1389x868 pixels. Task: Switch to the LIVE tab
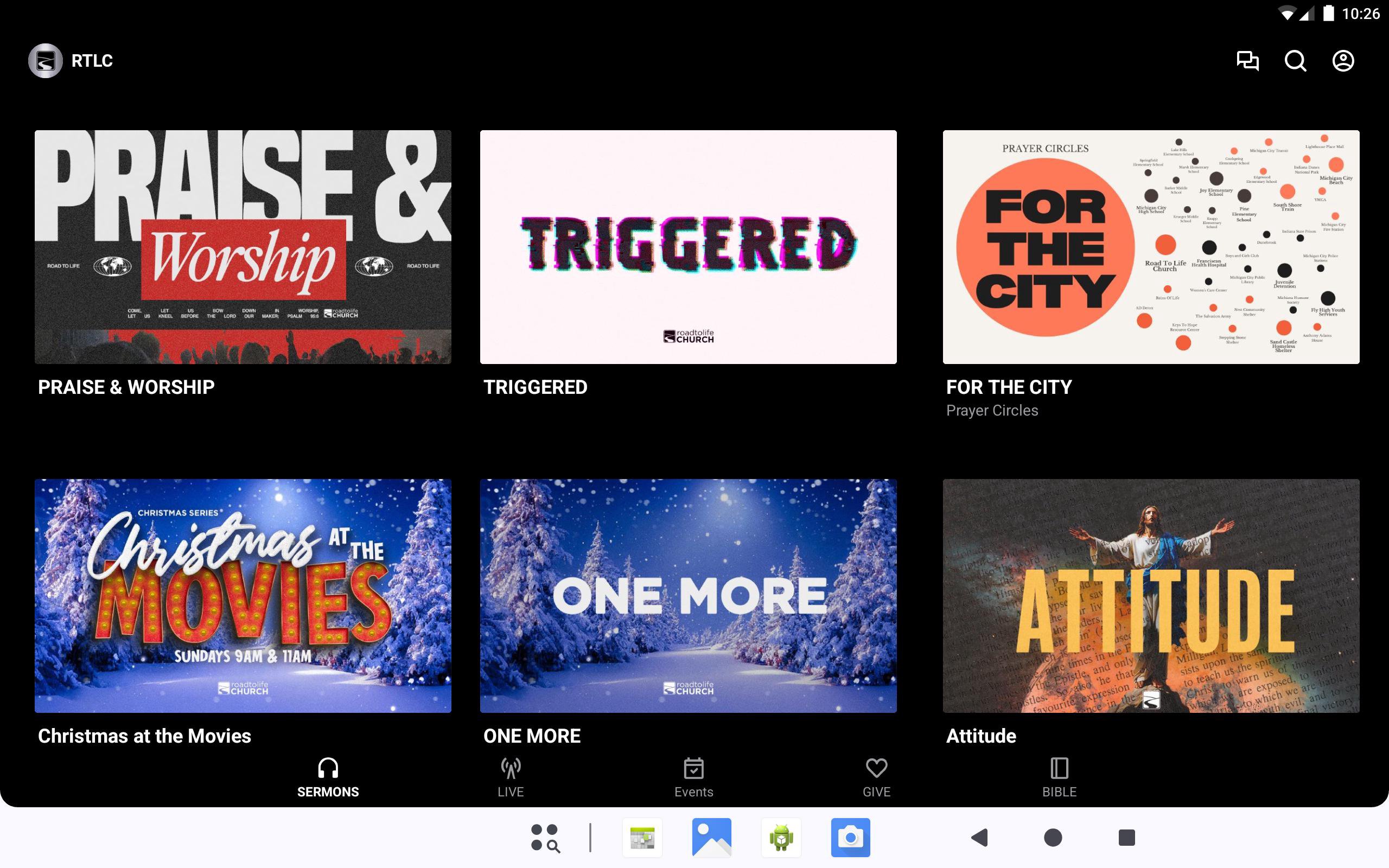coord(510,777)
